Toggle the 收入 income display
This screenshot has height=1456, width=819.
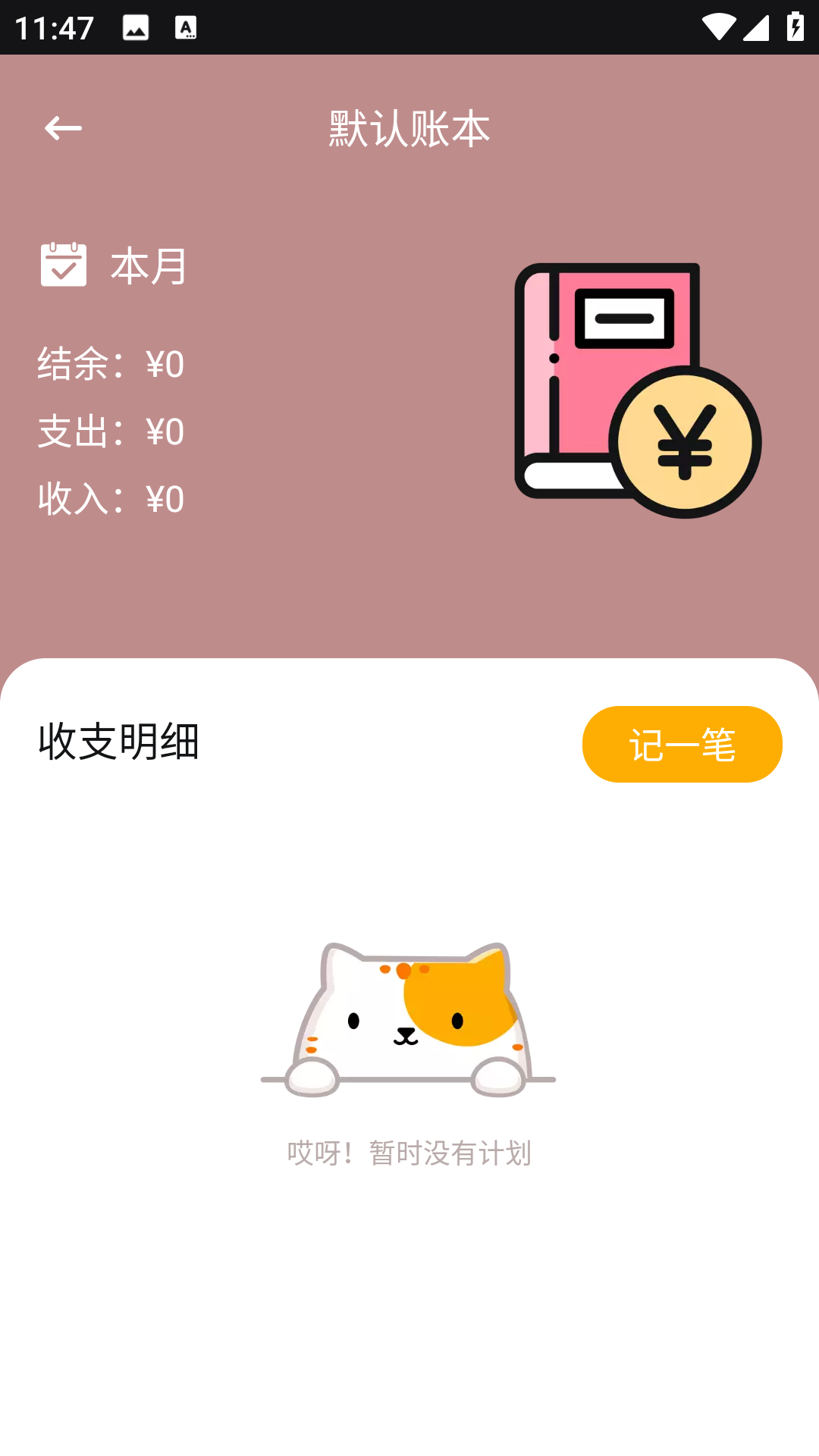coord(110,500)
